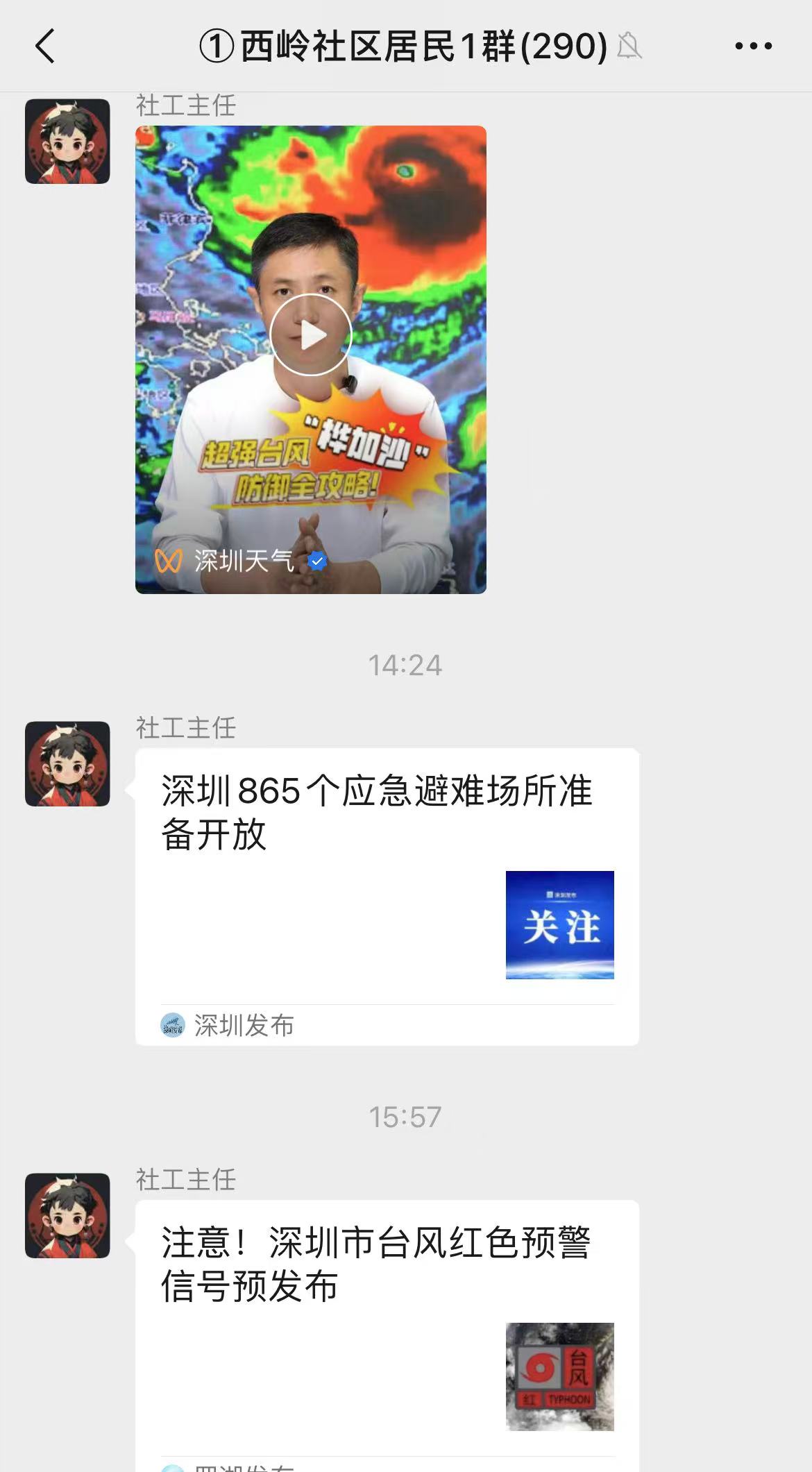
Task: Open the group chat overflow menu
Action: [x=753, y=46]
